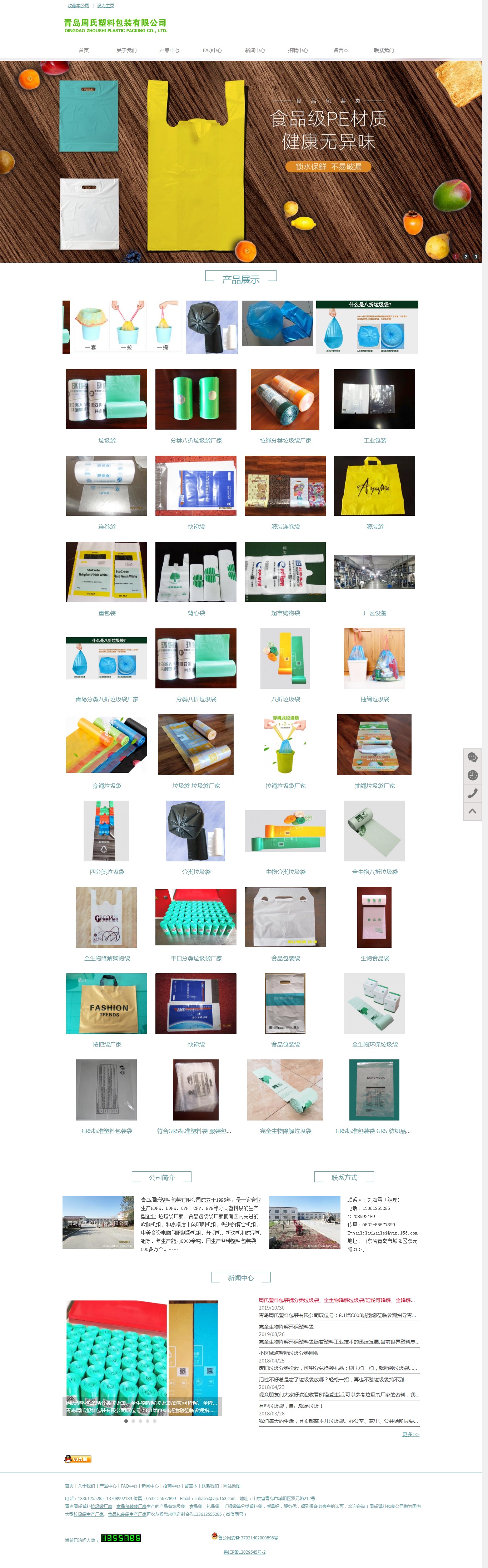
Task: Open 更多>> for more news
Action: coord(411,1434)
